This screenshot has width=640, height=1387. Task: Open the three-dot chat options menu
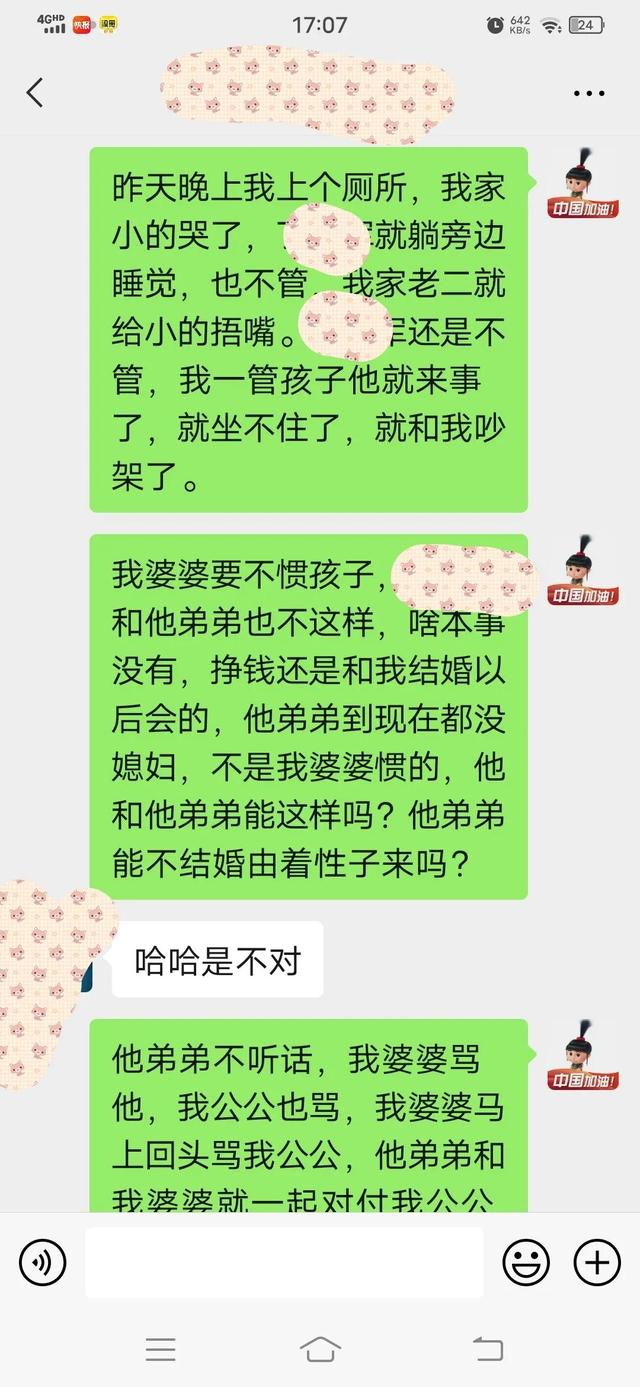(x=589, y=93)
